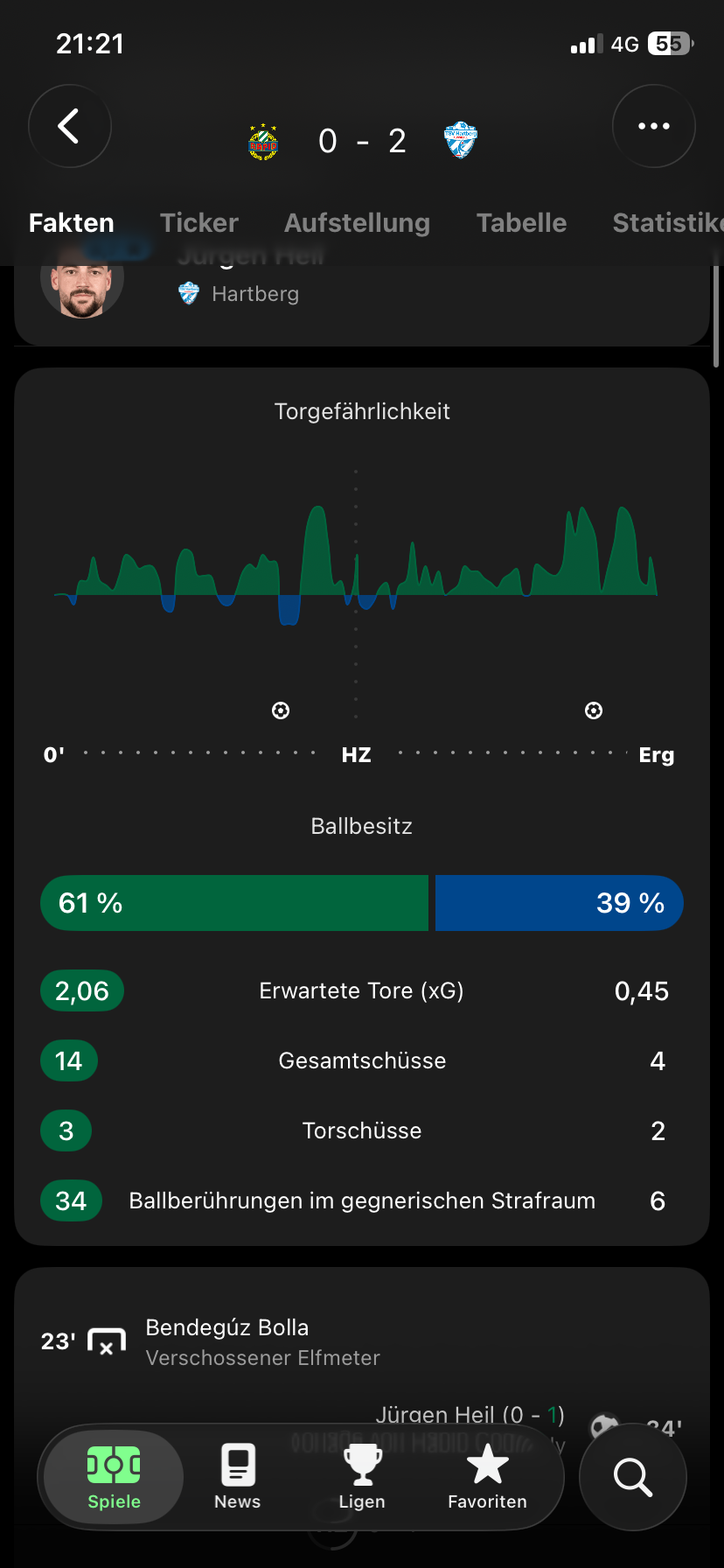This screenshot has height=1568, width=724.
Task: Switch to the Aufstellung tab
Action: click(357, 223)
